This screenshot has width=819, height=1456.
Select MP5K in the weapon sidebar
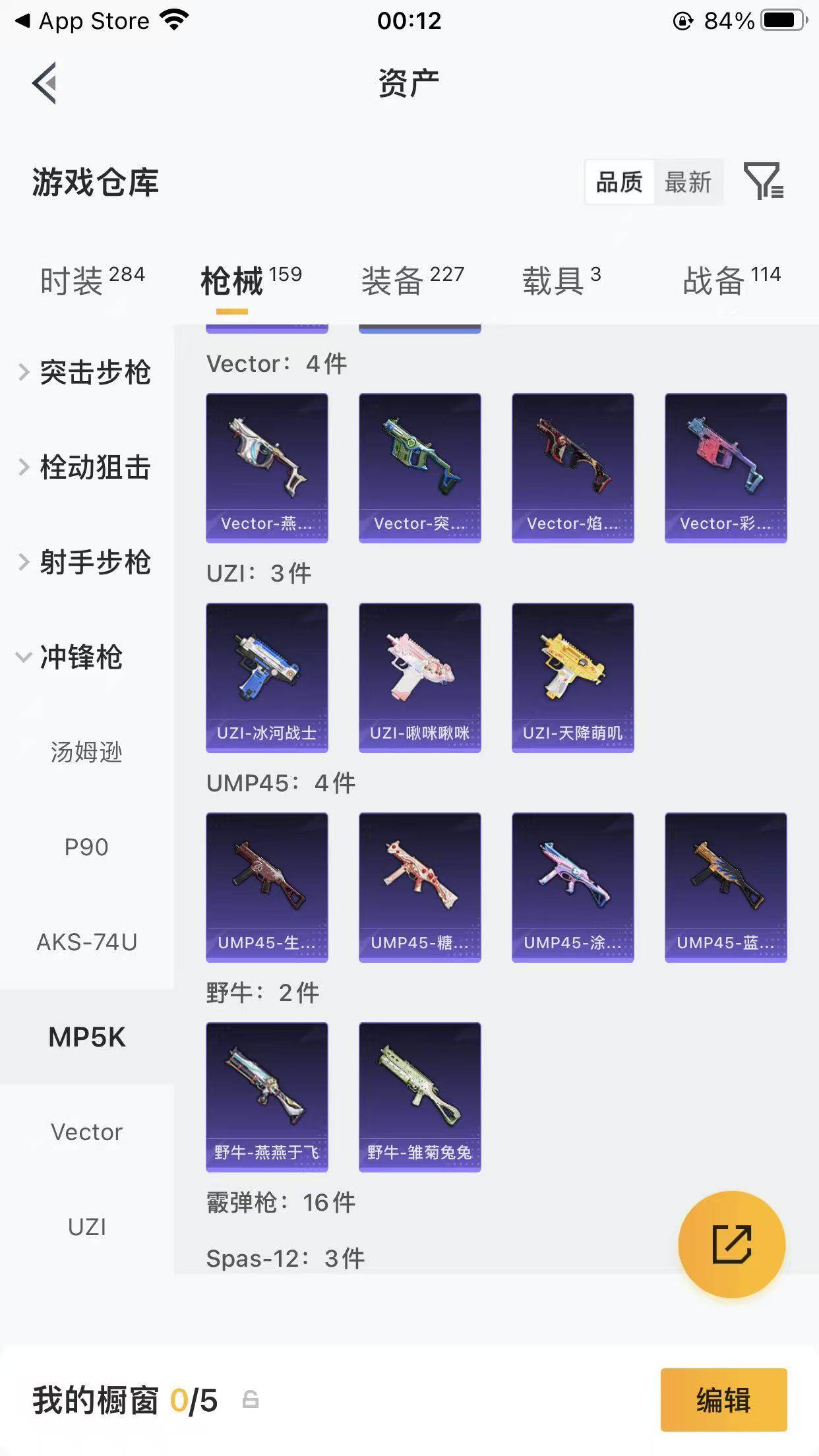click(86, 1037)
